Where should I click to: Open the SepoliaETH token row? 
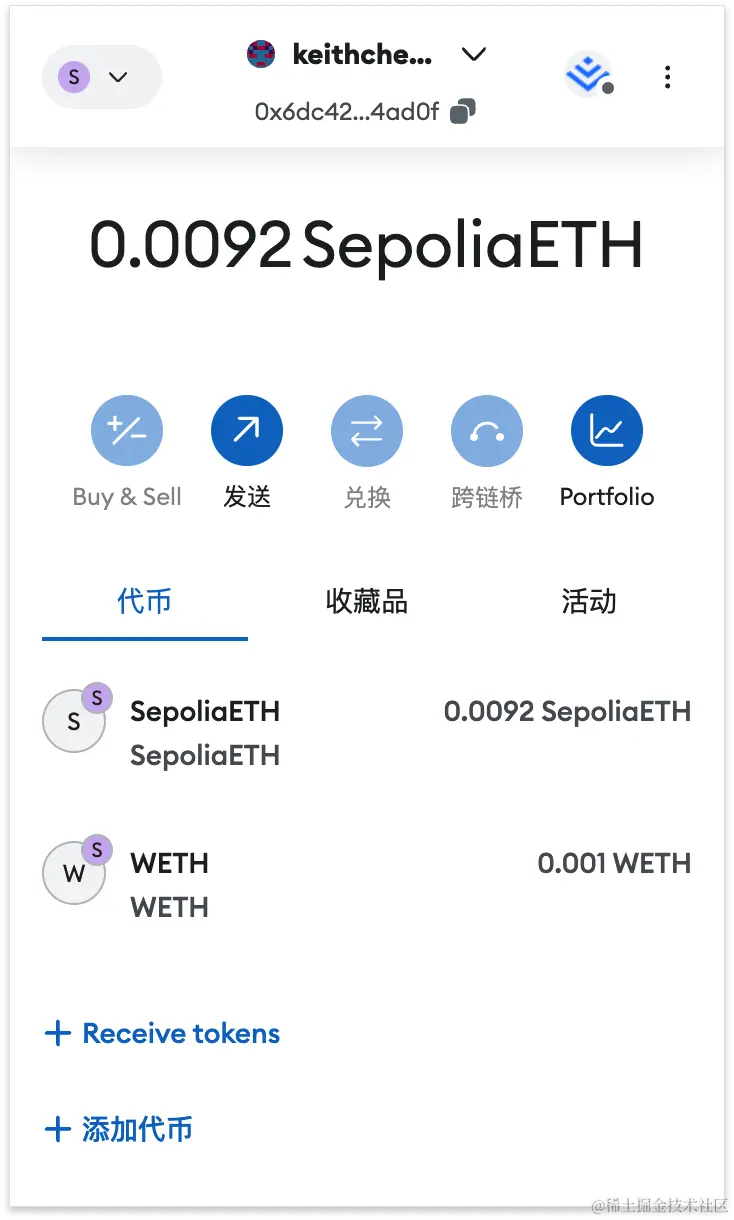366,732
